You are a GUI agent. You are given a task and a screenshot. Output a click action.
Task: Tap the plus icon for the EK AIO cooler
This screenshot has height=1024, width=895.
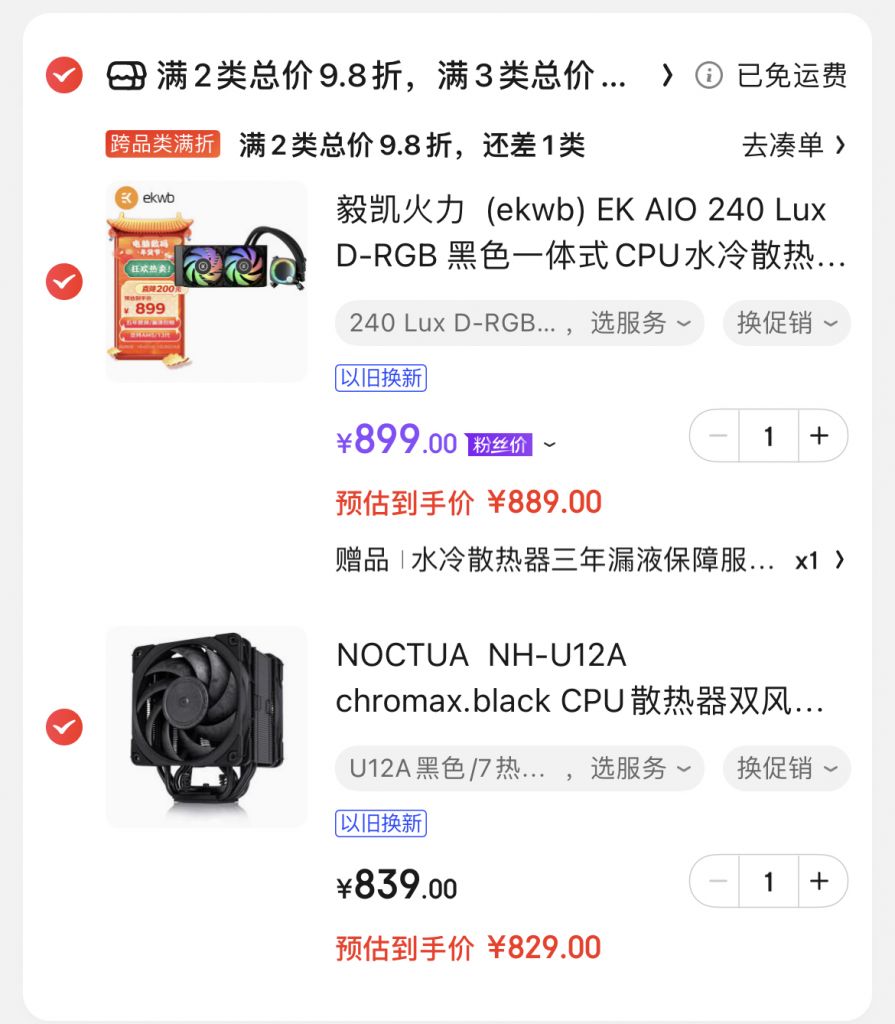click(x=820, y=436)
